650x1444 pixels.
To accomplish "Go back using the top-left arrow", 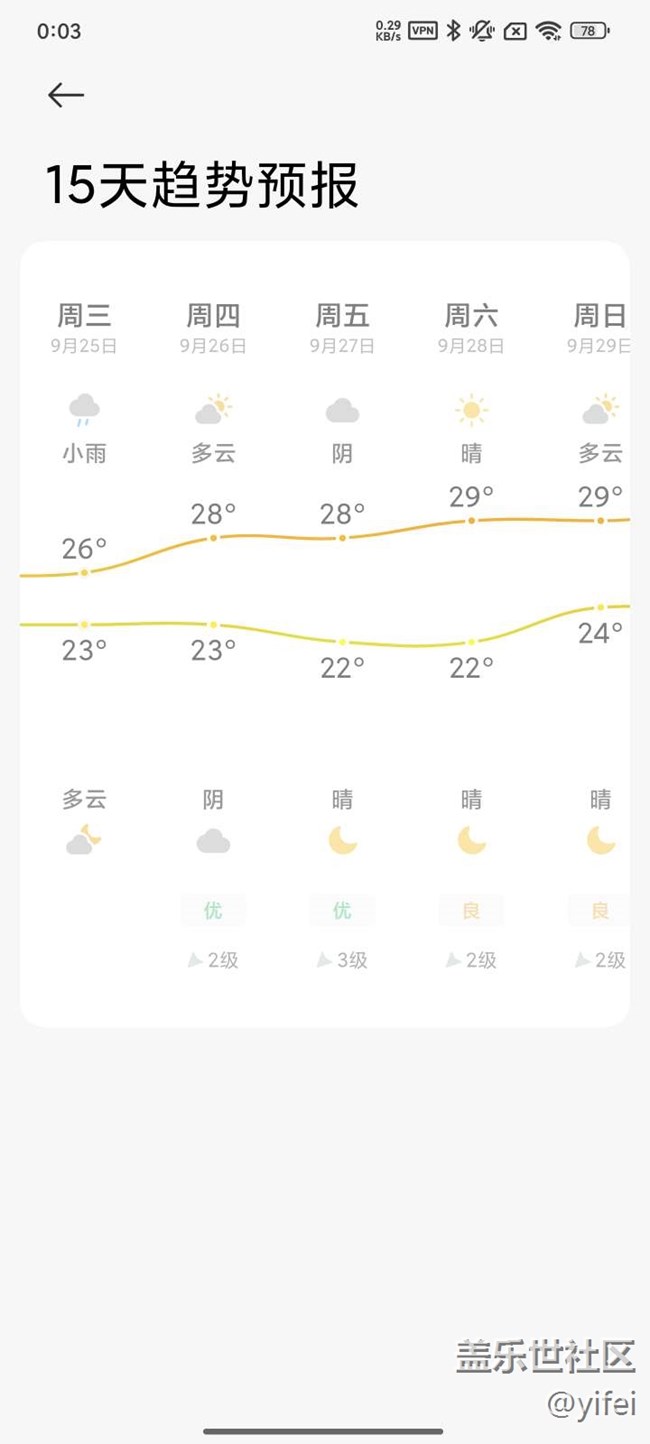I will 66,95.
